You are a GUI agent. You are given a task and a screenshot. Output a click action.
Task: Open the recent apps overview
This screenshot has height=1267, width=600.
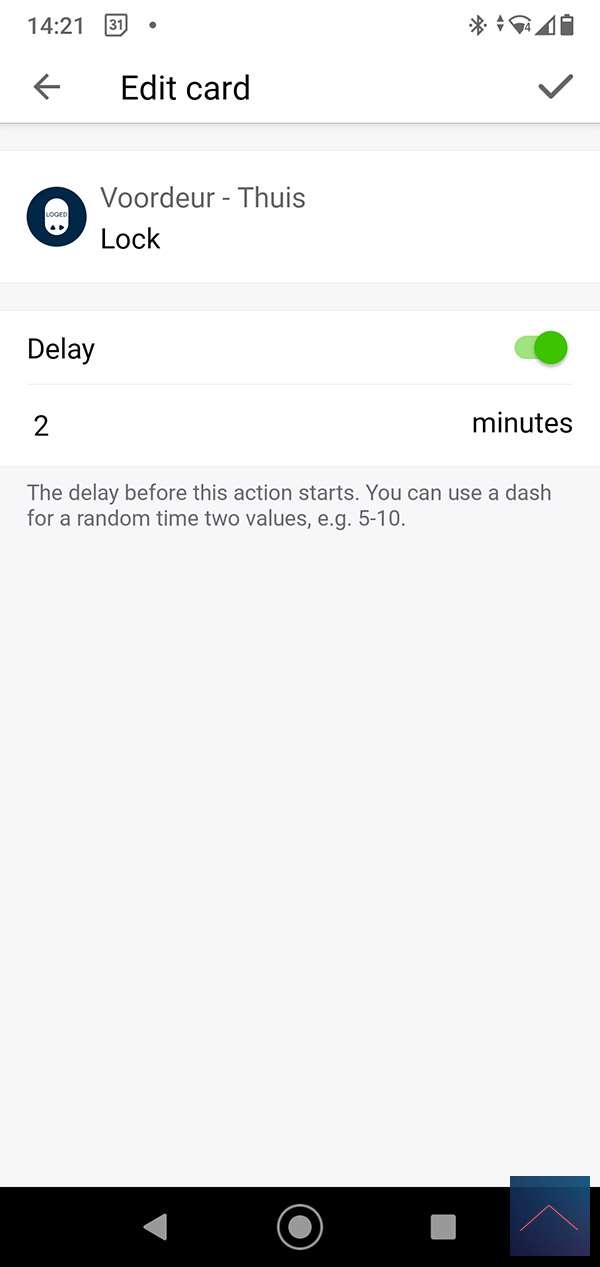coord(442,1226)
